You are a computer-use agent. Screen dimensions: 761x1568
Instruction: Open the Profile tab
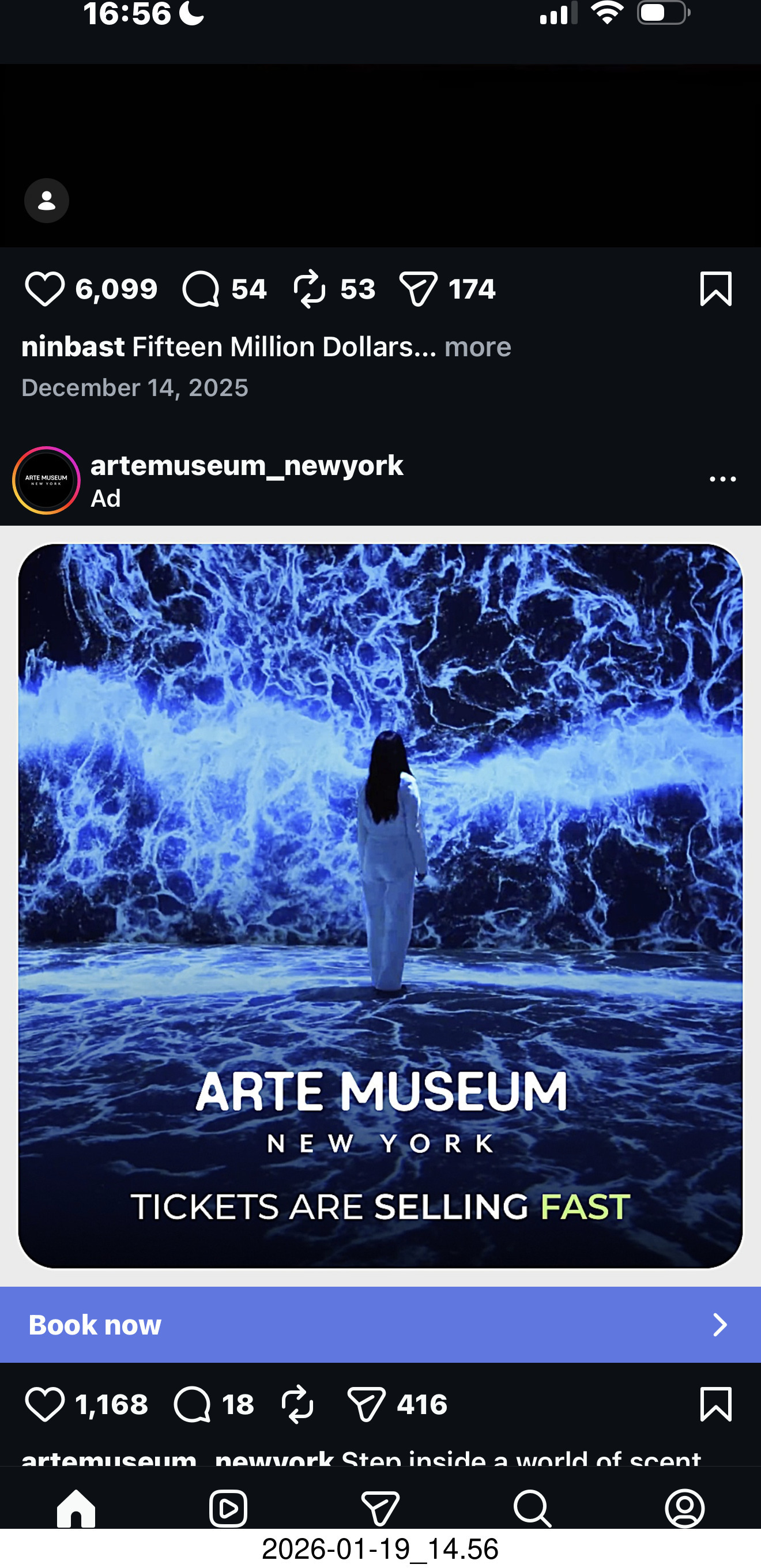point(685,1509)
